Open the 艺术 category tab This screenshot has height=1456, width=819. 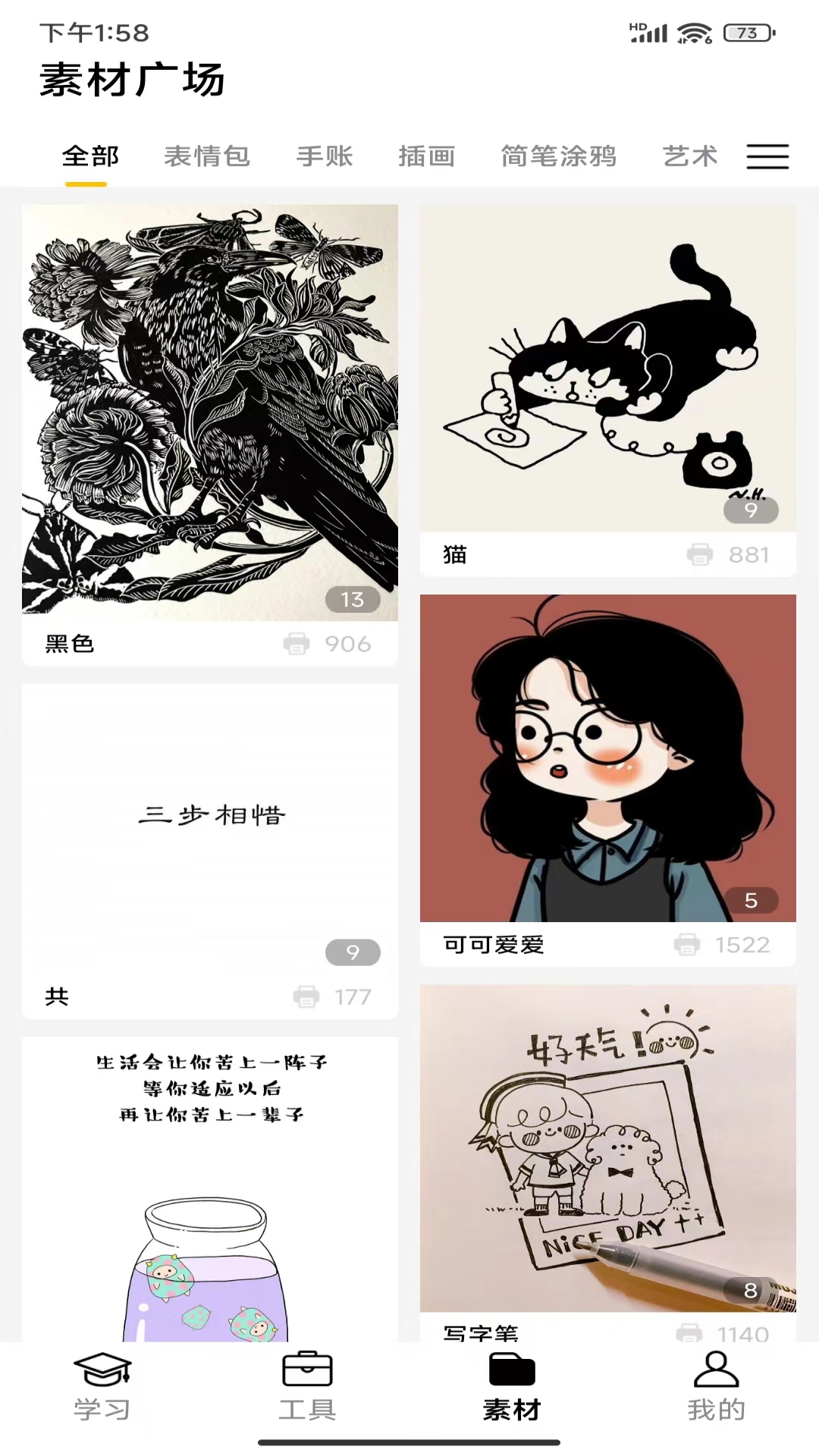[691, 156]
